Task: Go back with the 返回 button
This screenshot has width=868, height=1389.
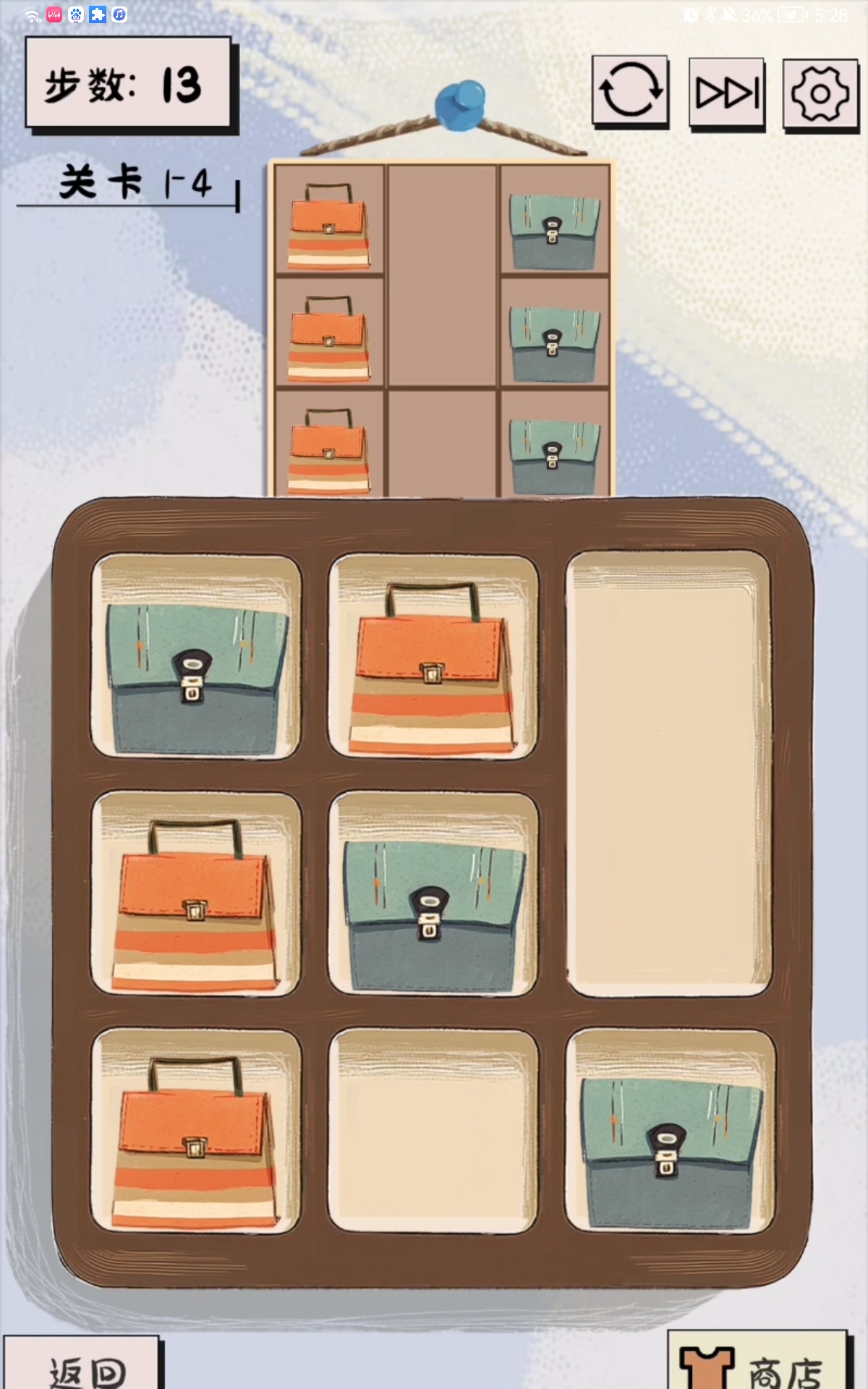Action: [x=83, y=1367]
